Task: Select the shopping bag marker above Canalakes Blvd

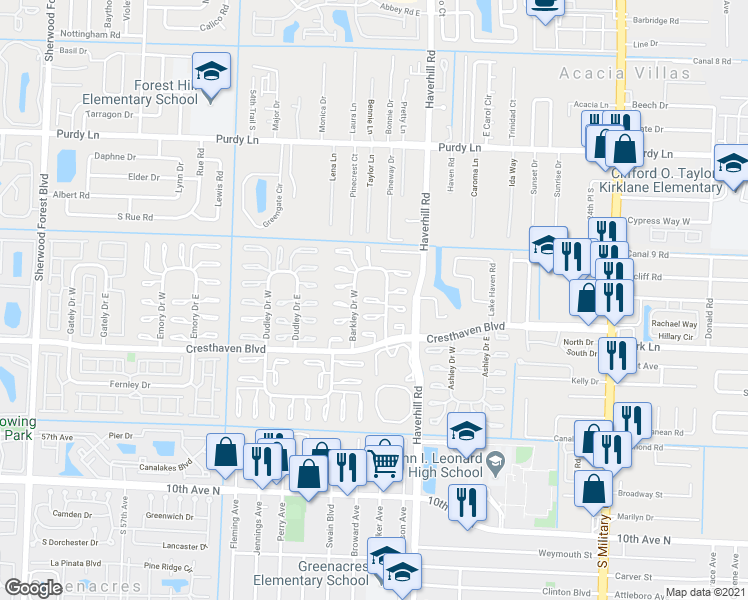Action: [x=226, y=452]
